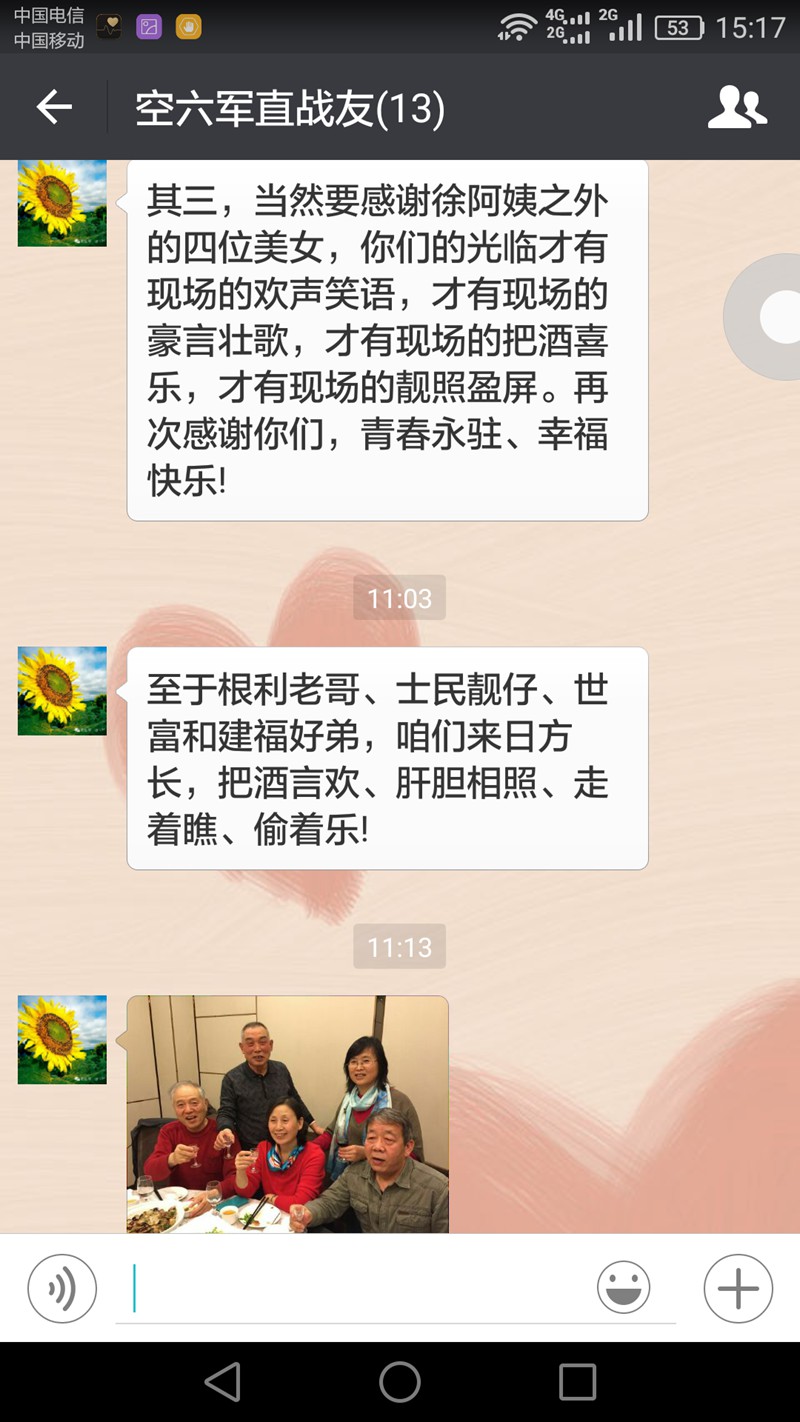Open the plus attachment menu
This screenshot has height=1422, width=800.
click(x=738, y=1289)
